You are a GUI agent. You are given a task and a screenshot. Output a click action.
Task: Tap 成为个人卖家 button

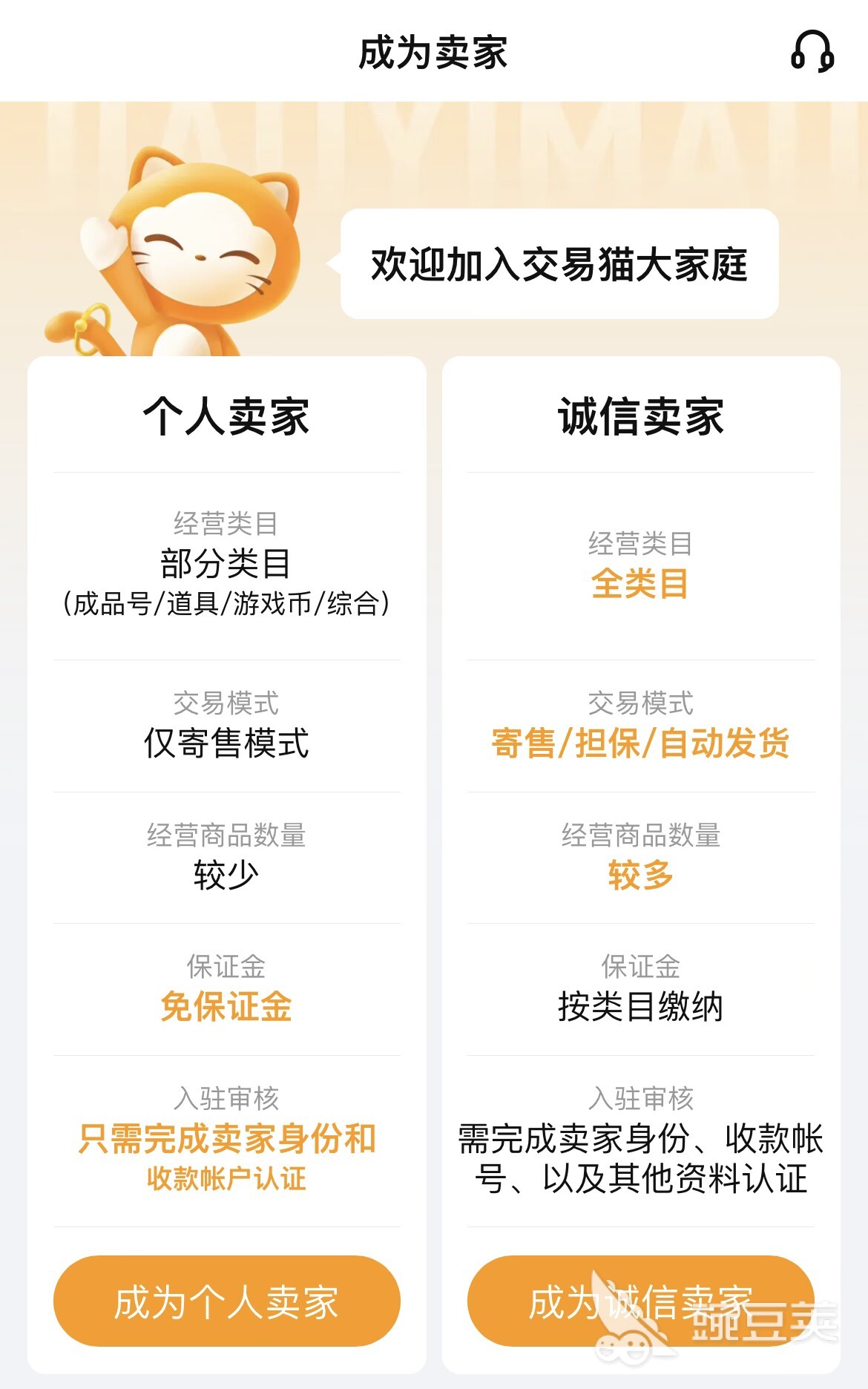pos(226,1301)
